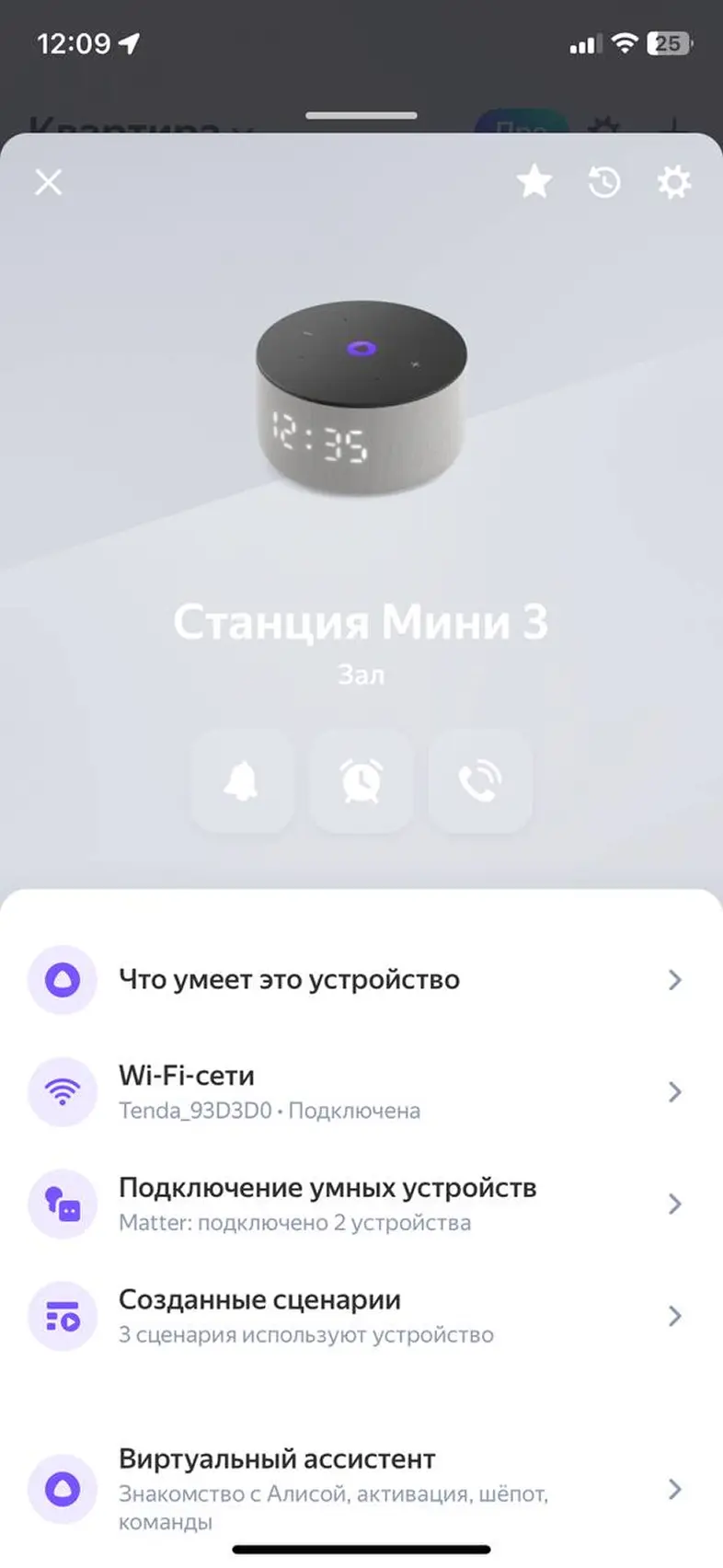The height and width of the screenshot is (1568, 723).
Task: Add the device to favorites with star
Action: coord(534,182)
